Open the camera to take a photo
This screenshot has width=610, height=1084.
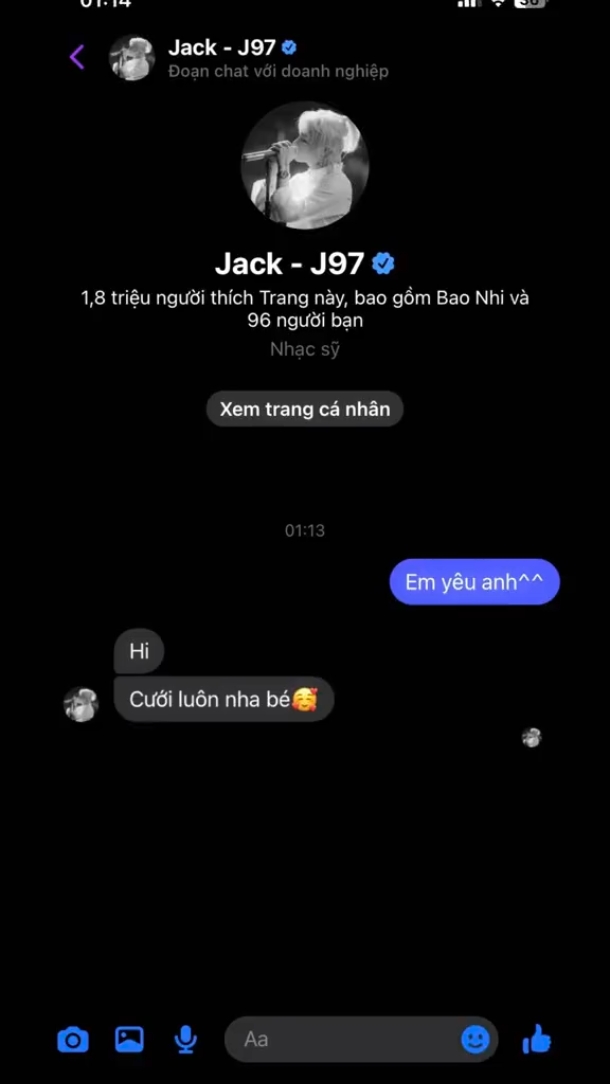[x=73, y=1039]
